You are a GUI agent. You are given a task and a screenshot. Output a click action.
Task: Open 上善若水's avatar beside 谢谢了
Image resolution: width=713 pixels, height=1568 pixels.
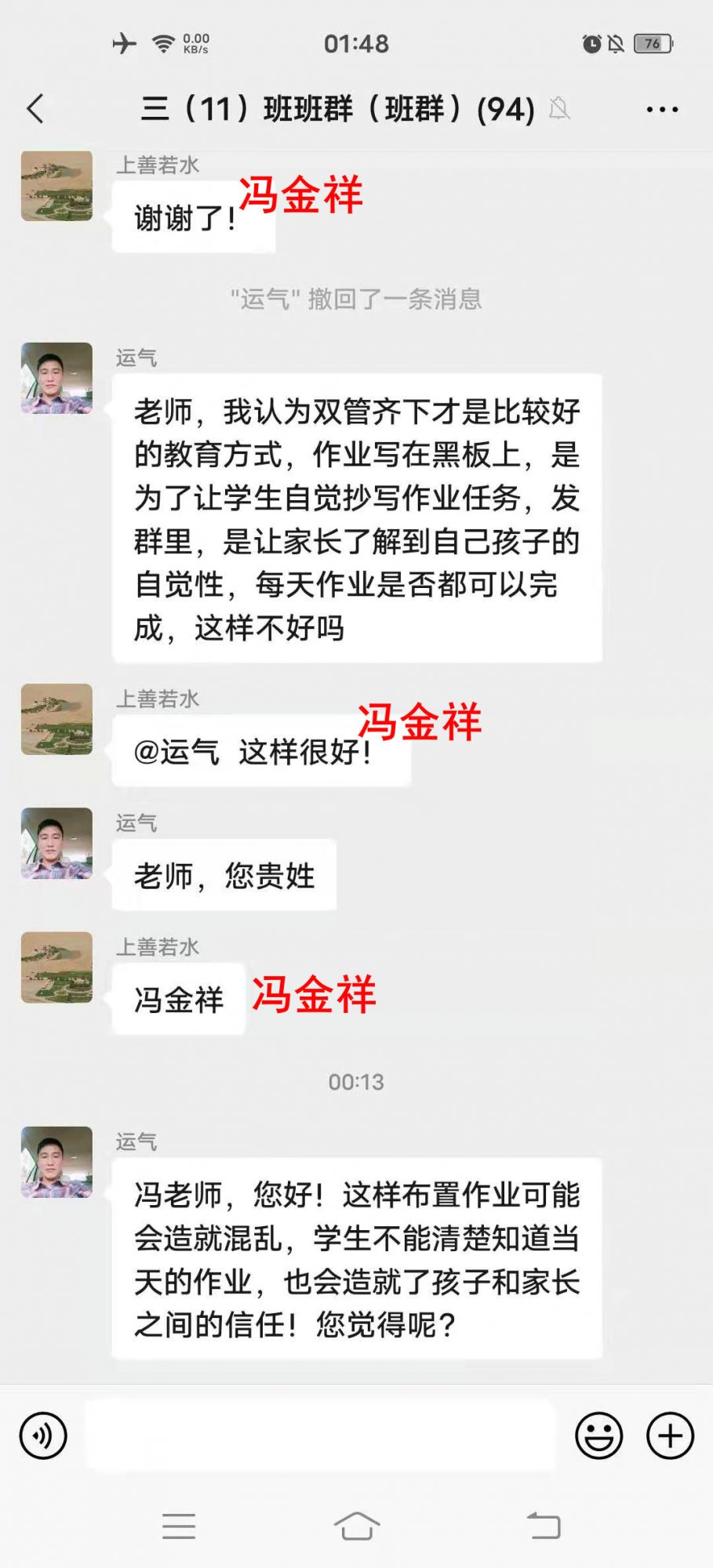[x=56, y=186]
